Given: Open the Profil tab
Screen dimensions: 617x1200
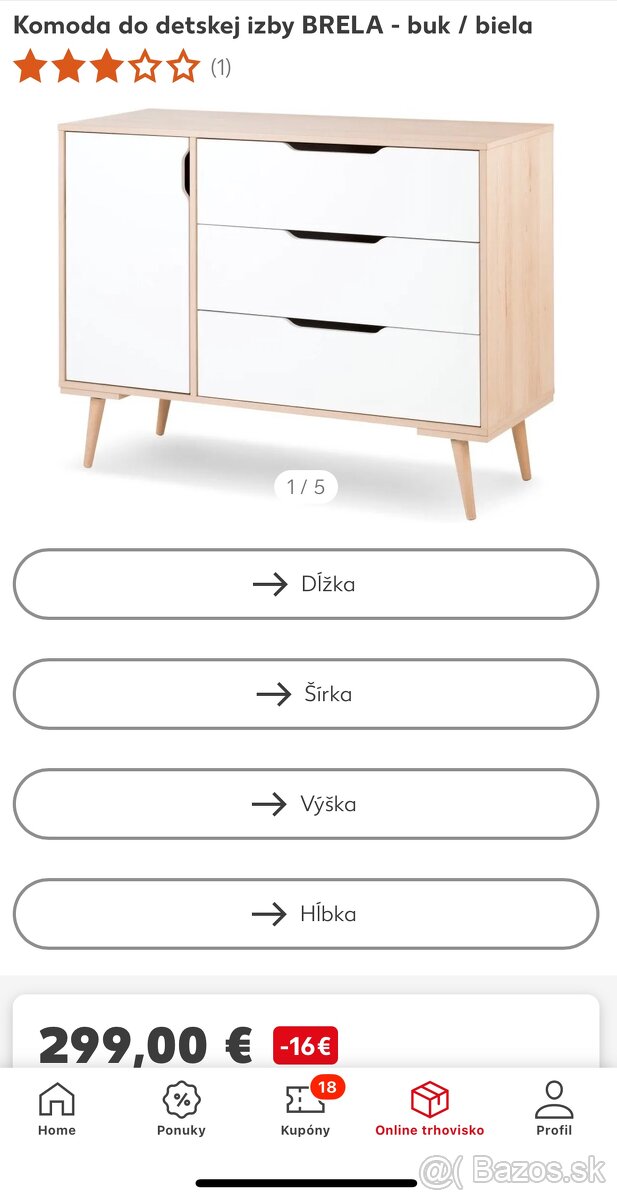Looking at the screenshot, I should click(x=554, y=1109).
